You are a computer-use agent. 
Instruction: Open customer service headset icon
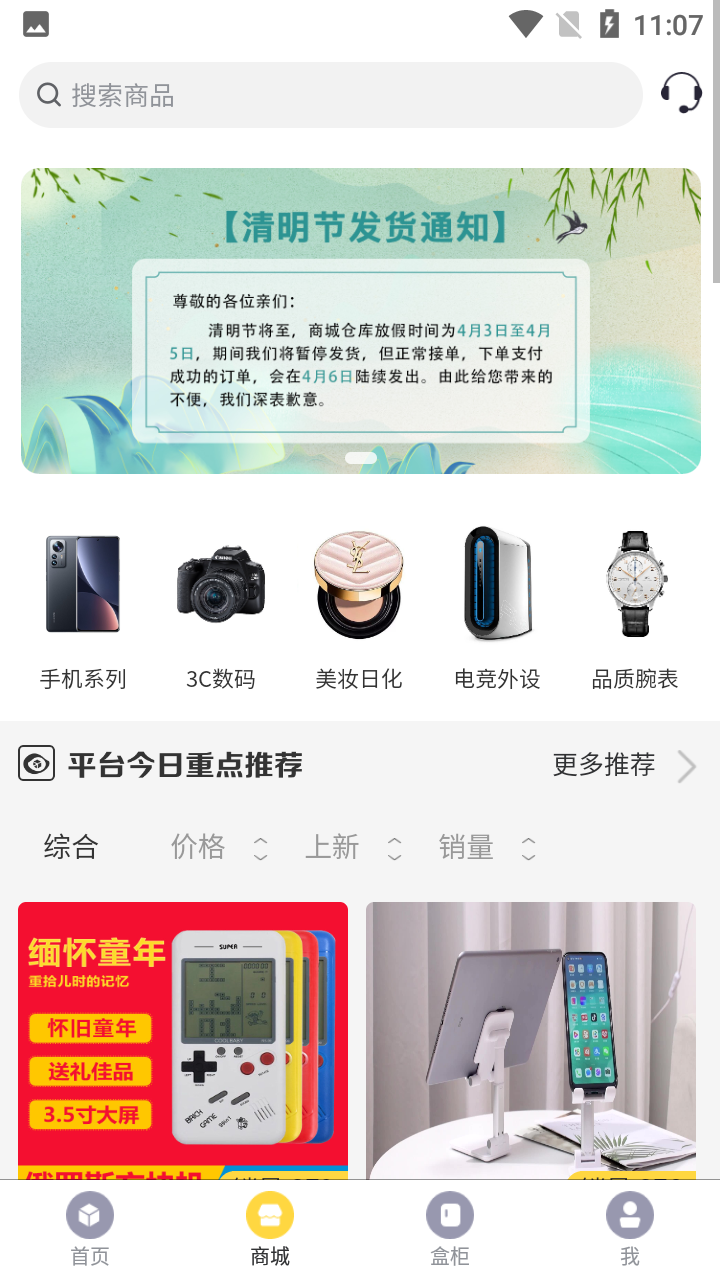(681, 93)
